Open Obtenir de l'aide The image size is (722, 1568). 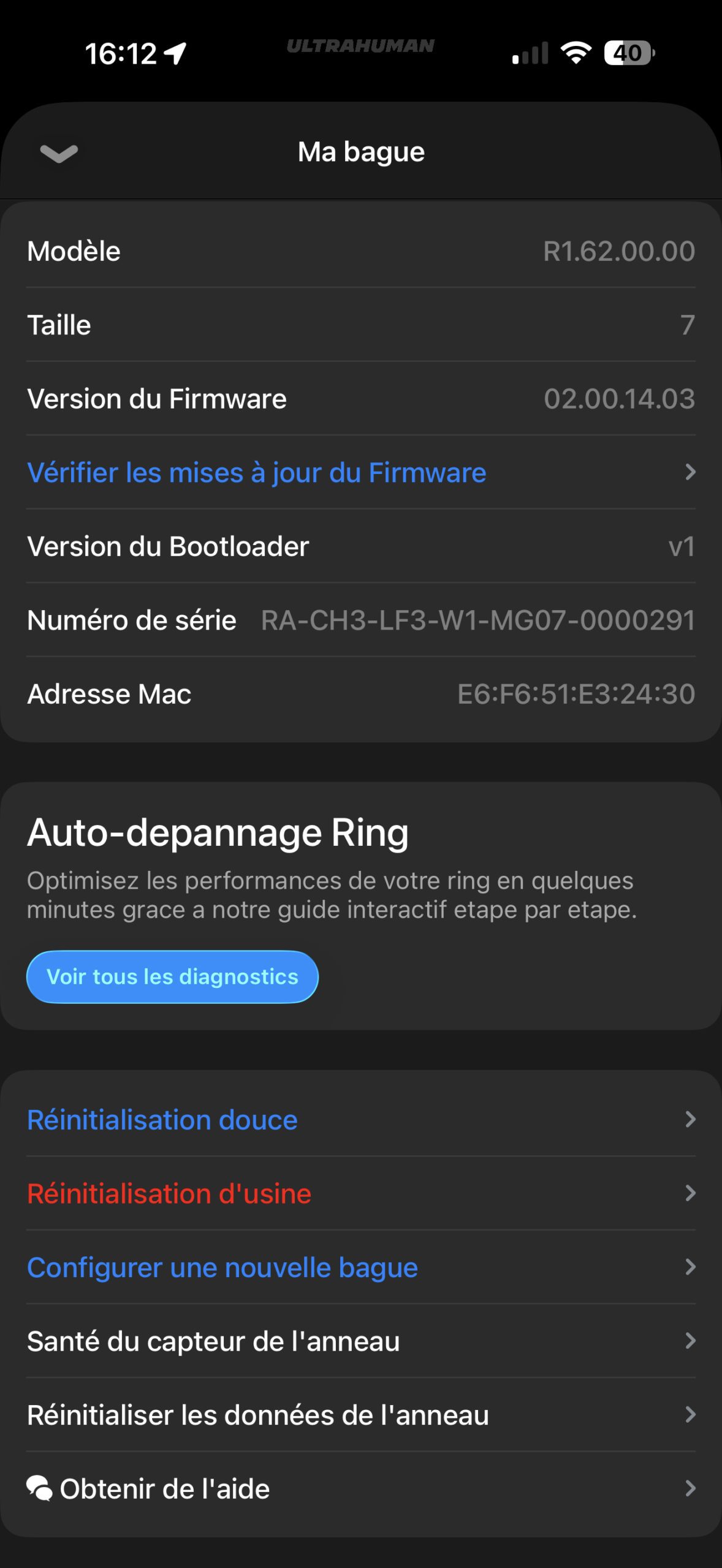pos(360,1488)
